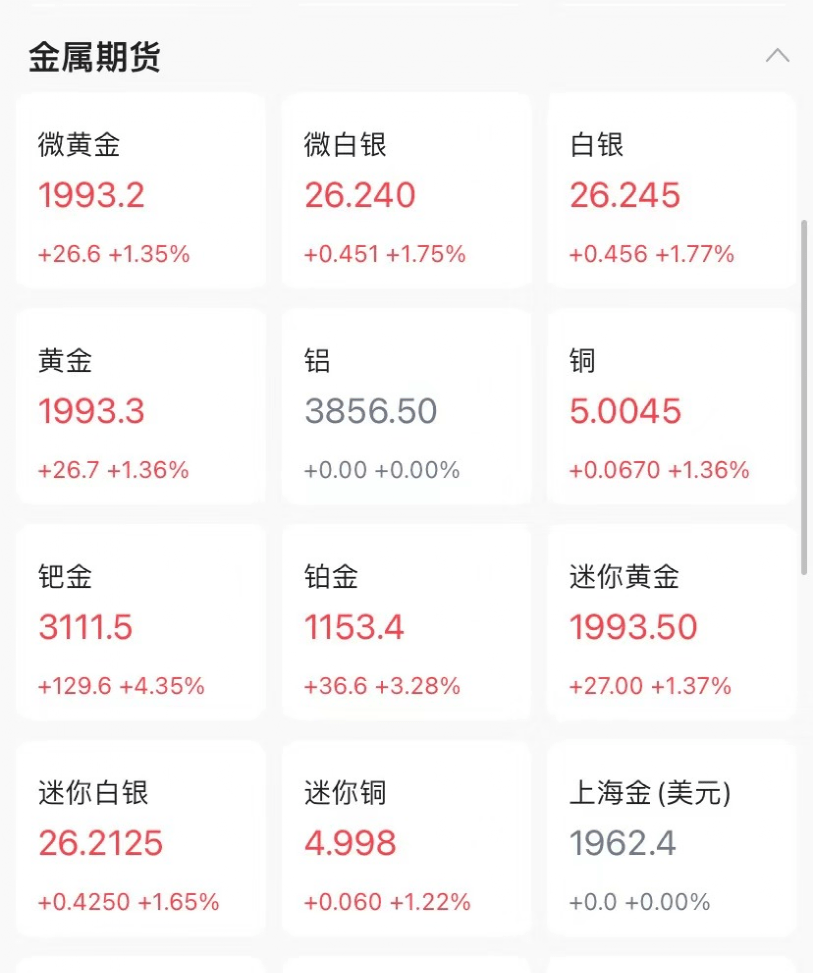
Task: Select the 迷你黄金 card
Action: (671, 623)
